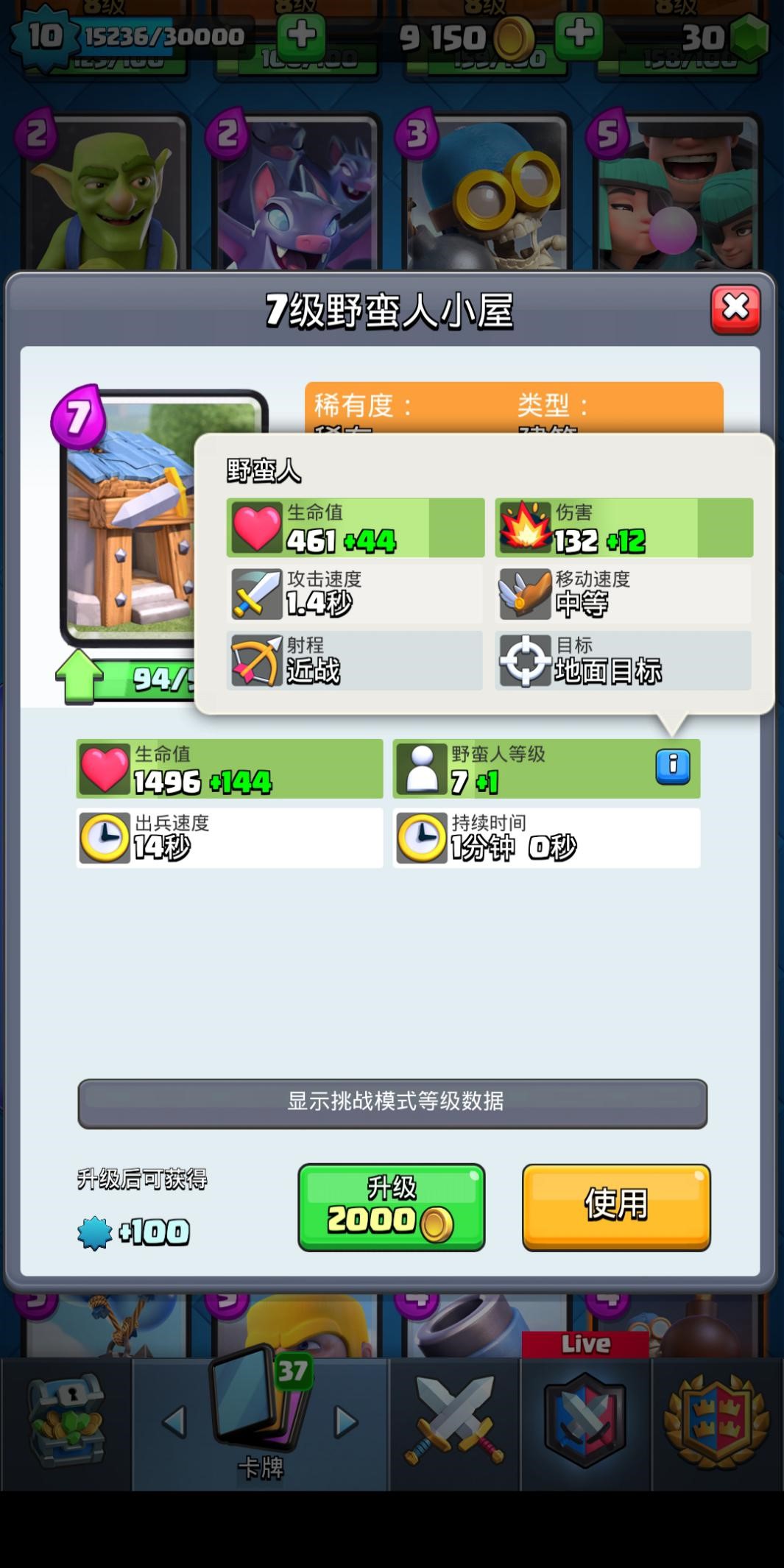Open the crown emblem tournament tab
Viewport: 784px width, 1568px height.
[718, 1422]
